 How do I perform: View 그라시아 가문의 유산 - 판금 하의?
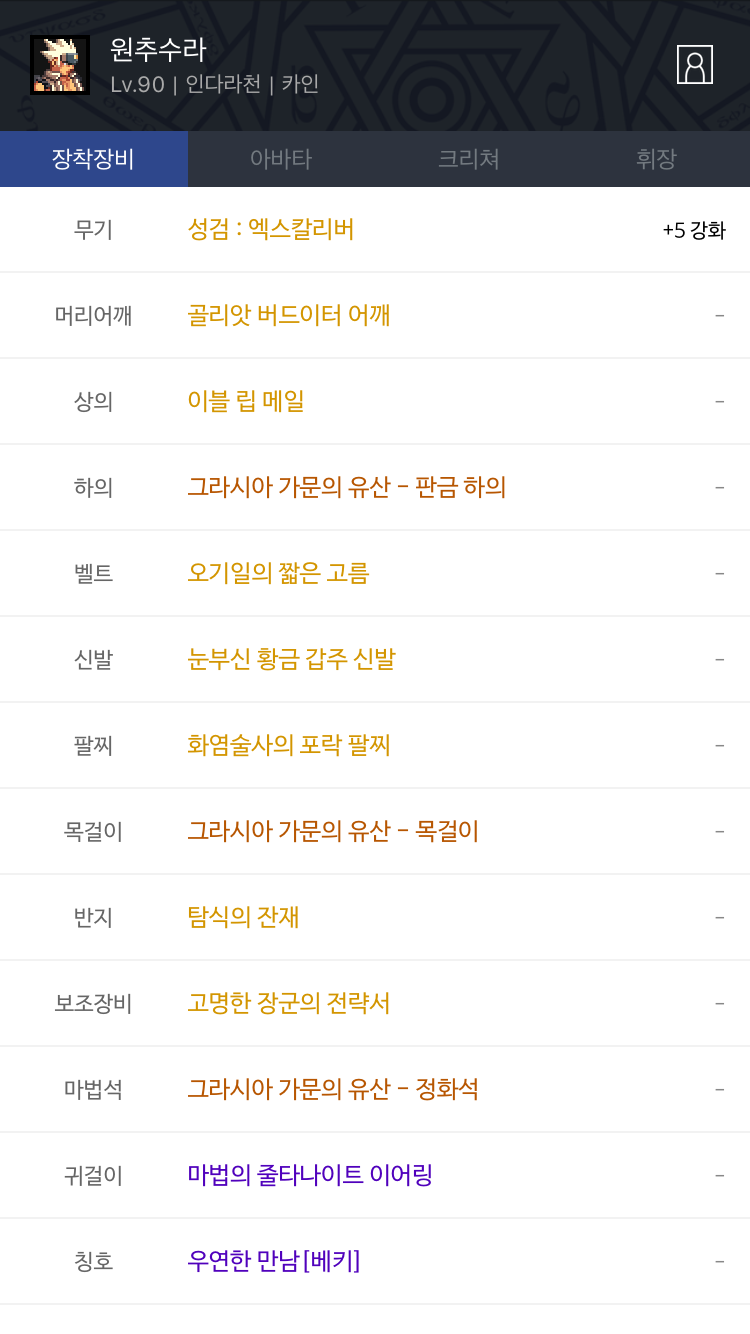pos(347,488)
